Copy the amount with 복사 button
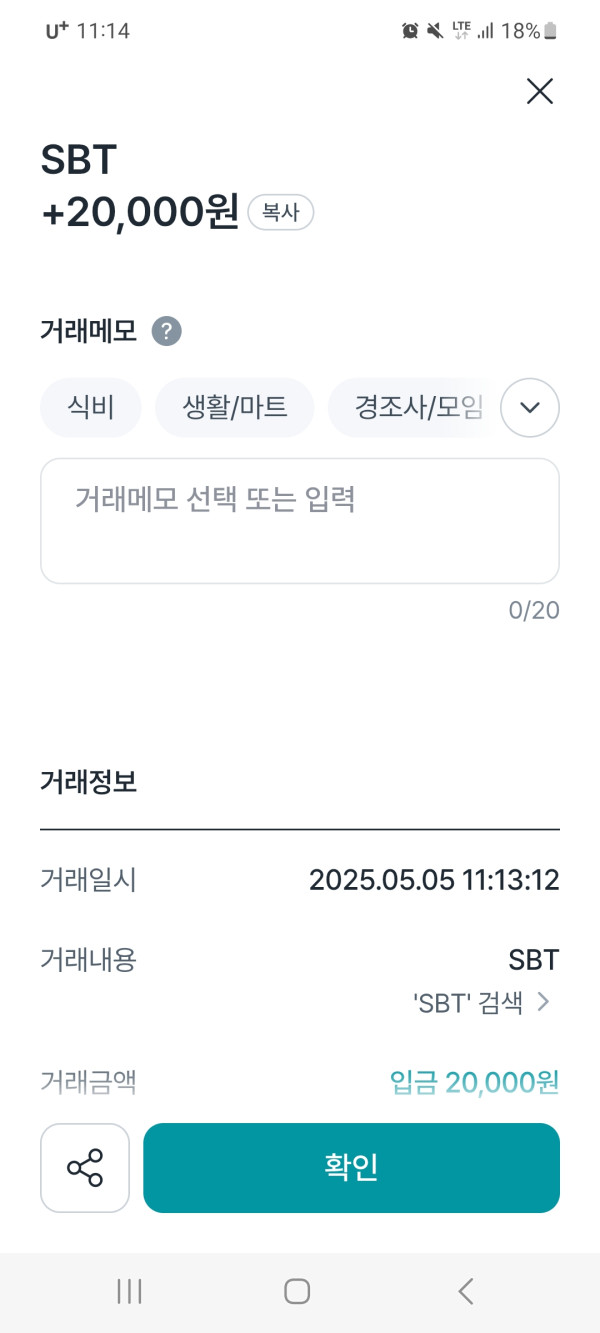The width and height of the screenshot is (600, 1333). tap(281, 212)
